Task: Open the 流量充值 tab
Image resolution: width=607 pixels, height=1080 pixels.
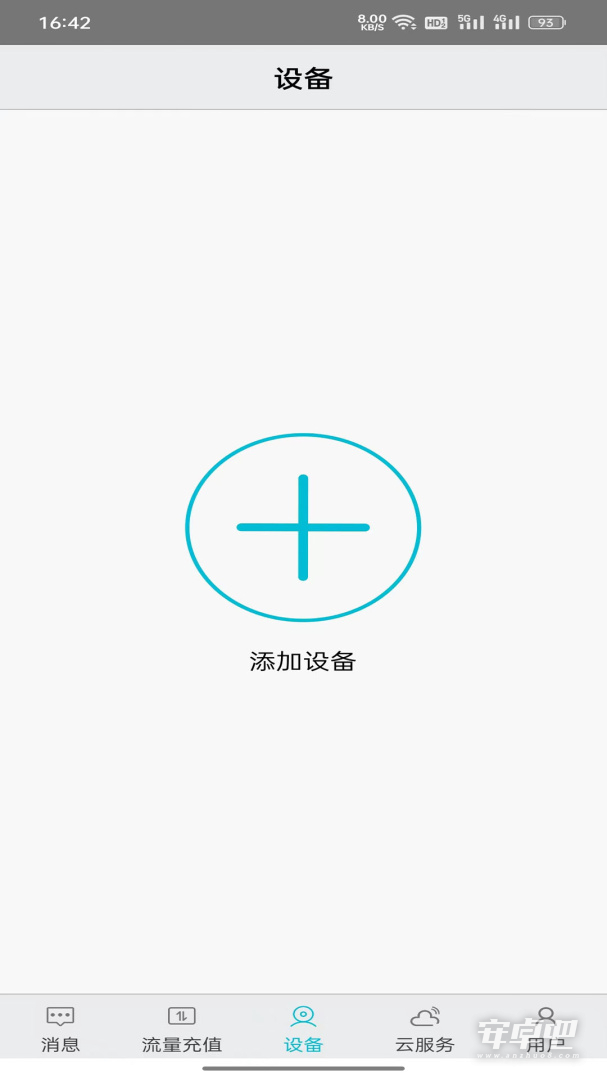Action: [182, 1029]
